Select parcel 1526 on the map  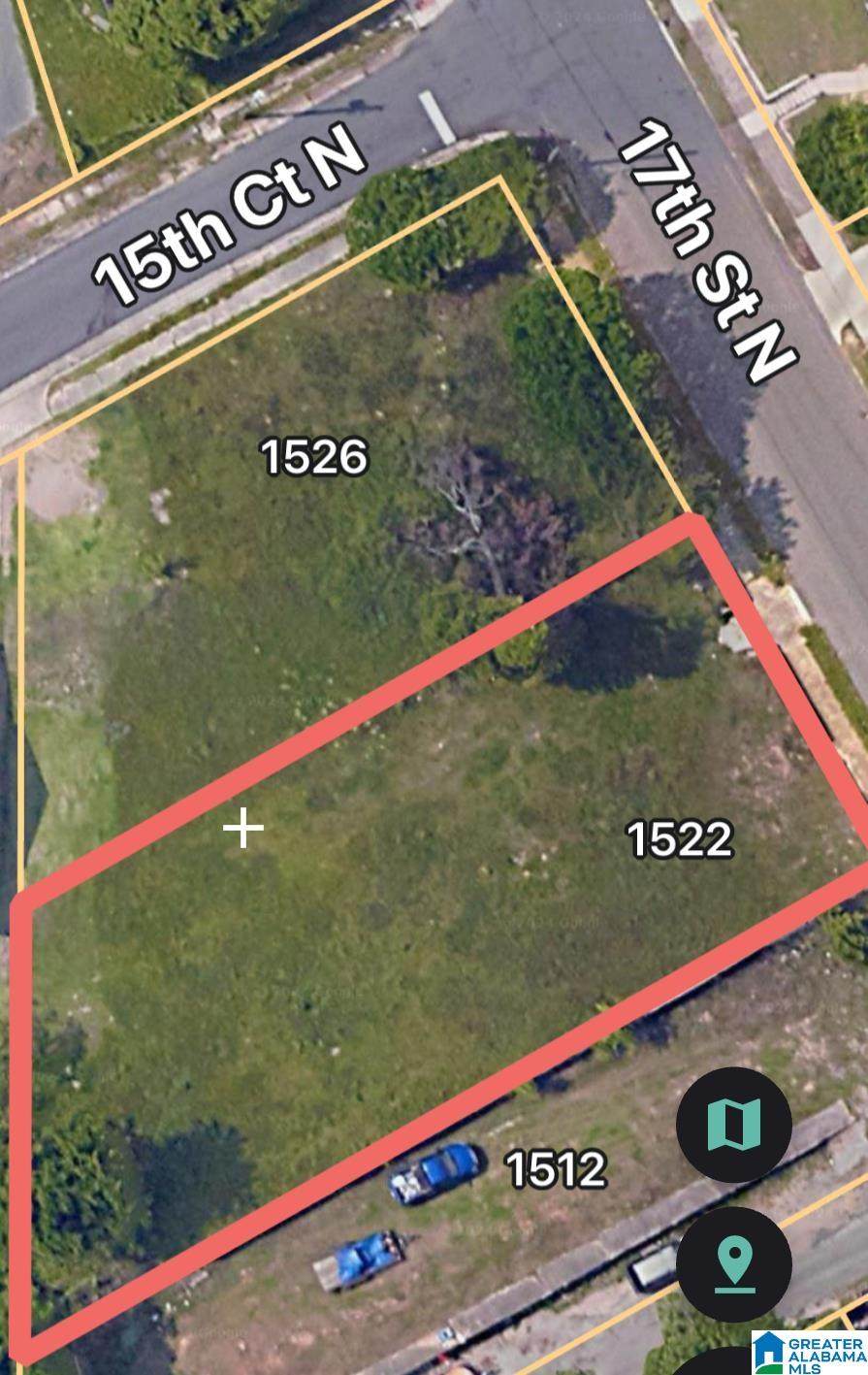pos(314,457)
